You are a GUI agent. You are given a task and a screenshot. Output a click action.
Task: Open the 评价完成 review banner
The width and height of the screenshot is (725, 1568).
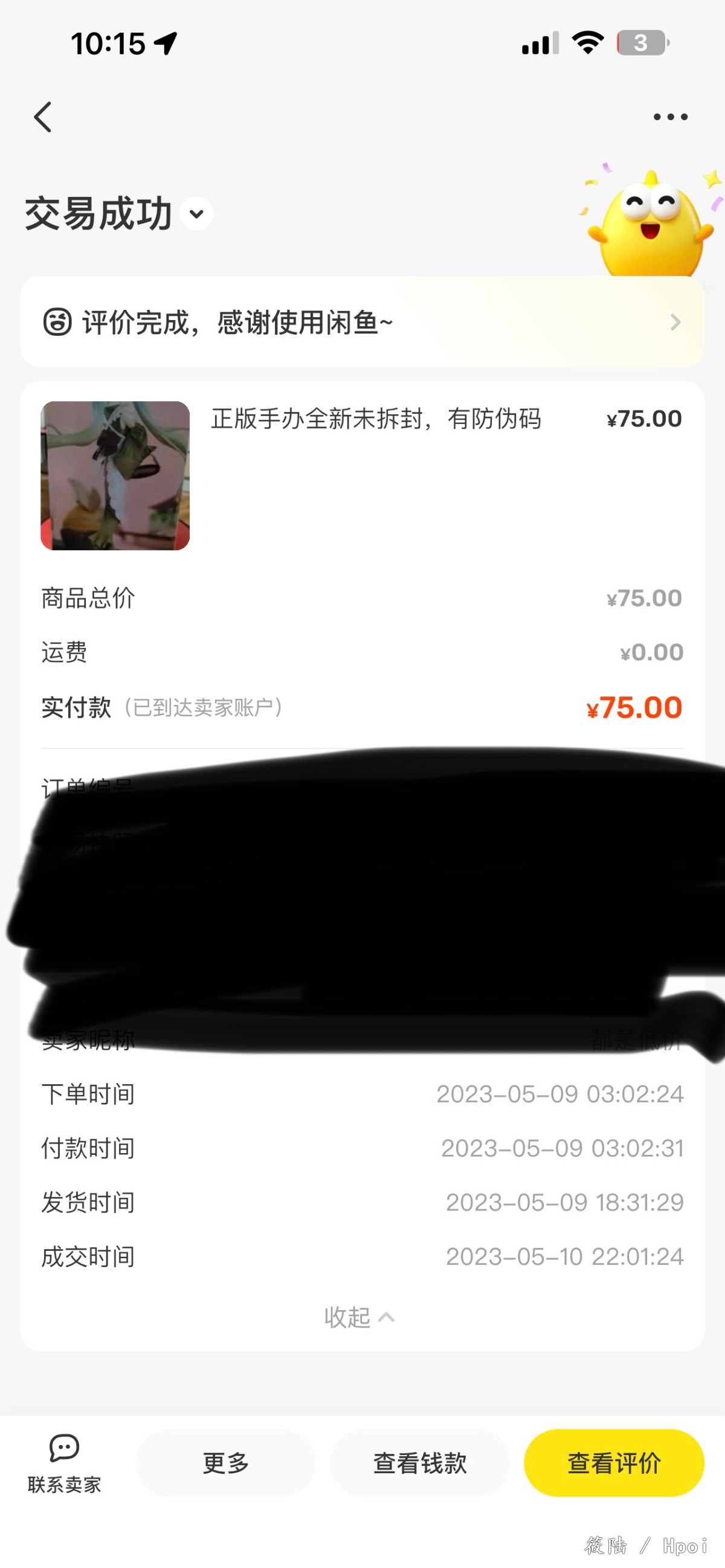tap(361, 322)
